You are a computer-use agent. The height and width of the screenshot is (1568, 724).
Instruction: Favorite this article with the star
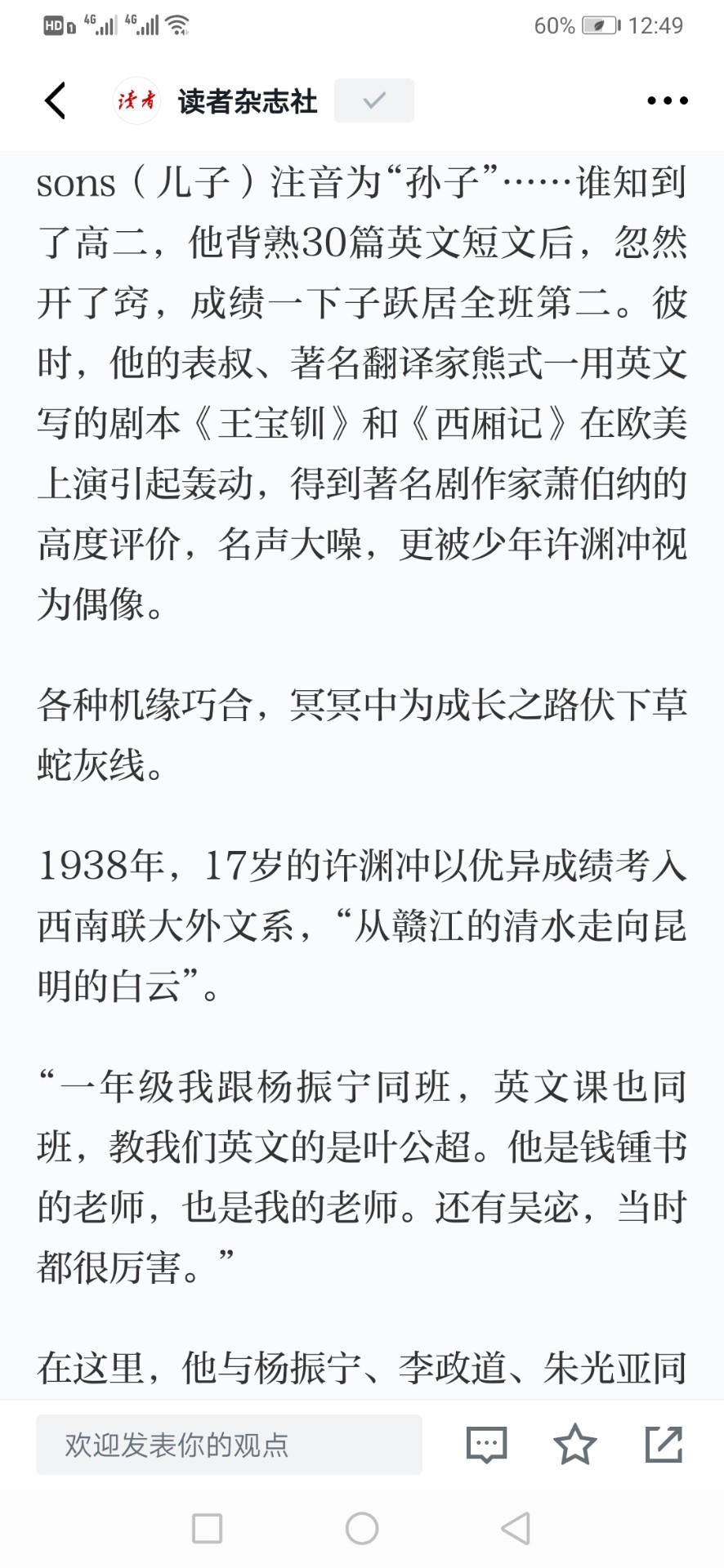pyautogui.click(x=575, y=1444)
